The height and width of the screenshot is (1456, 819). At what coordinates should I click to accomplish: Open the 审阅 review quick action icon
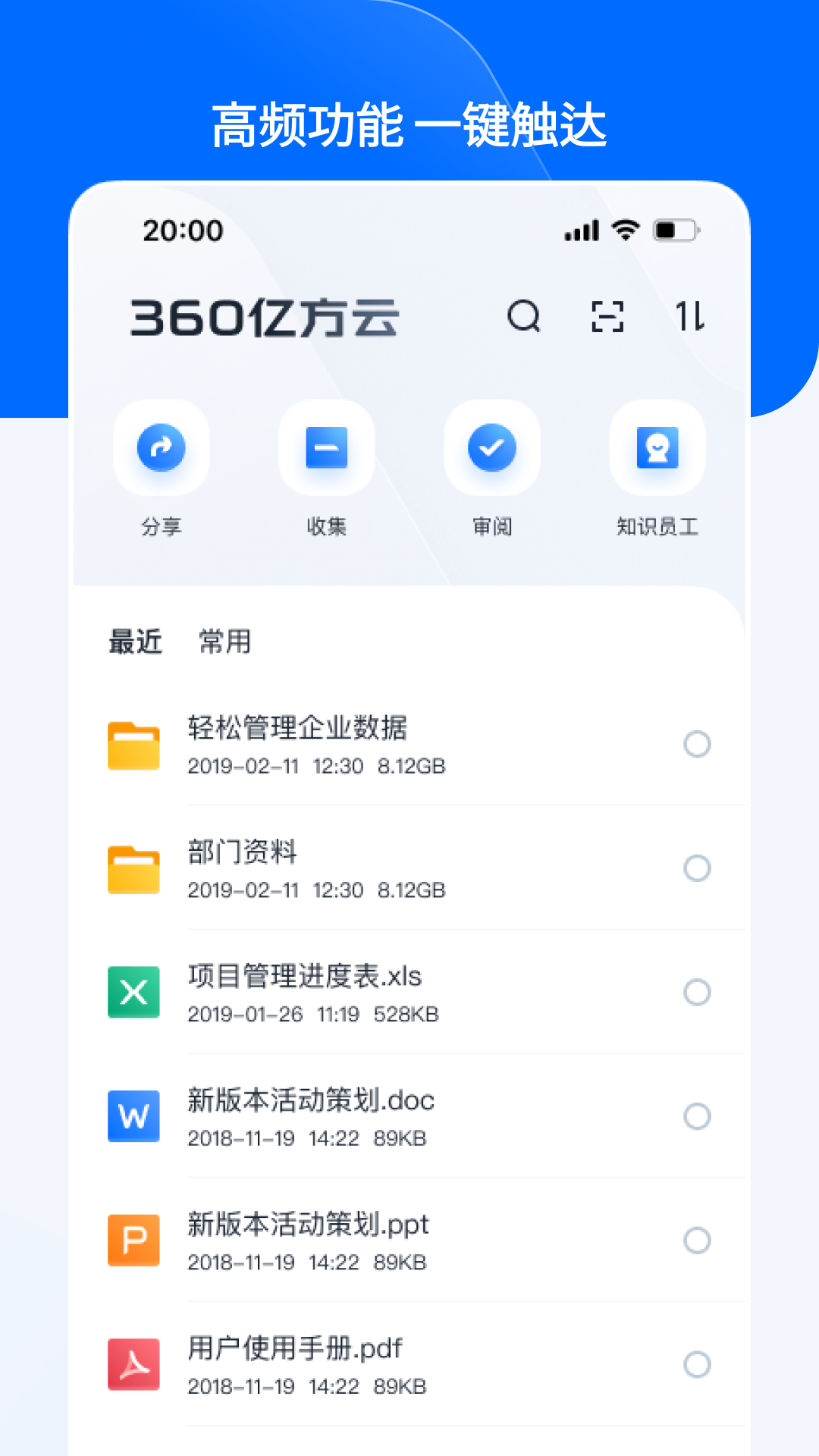(x=491, y=449)
